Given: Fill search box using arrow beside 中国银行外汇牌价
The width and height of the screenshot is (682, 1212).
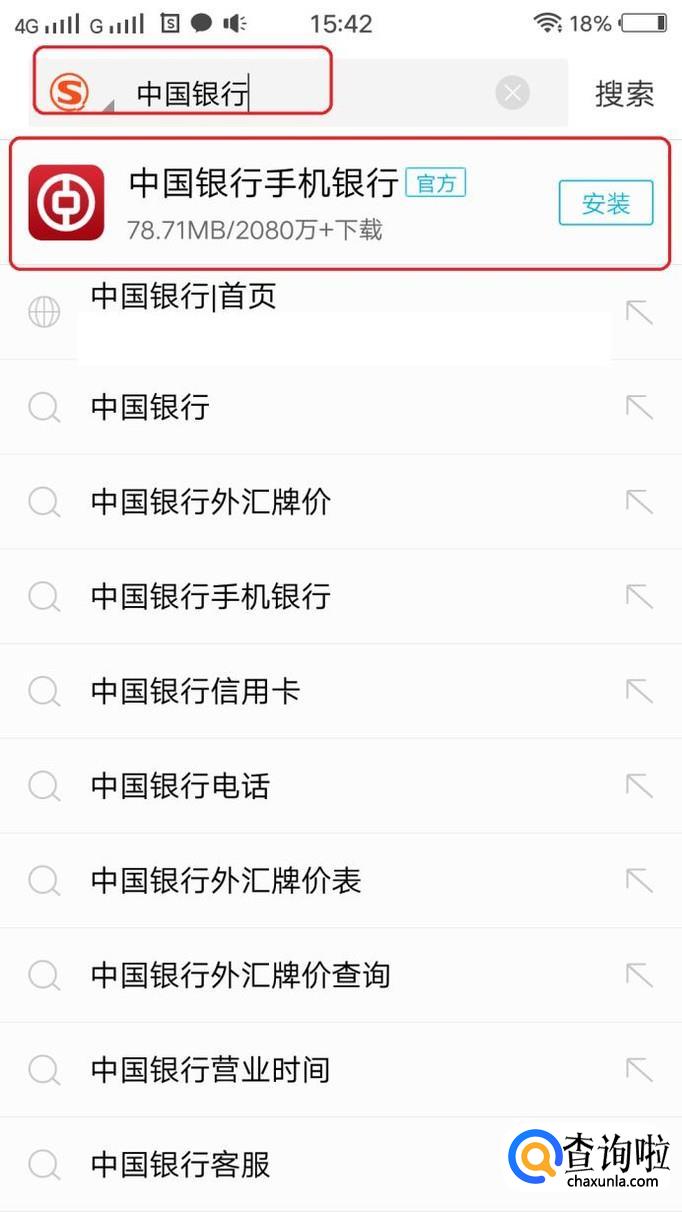Looking at the screenshot, I should pyautogui.click(x=638, y=502).
